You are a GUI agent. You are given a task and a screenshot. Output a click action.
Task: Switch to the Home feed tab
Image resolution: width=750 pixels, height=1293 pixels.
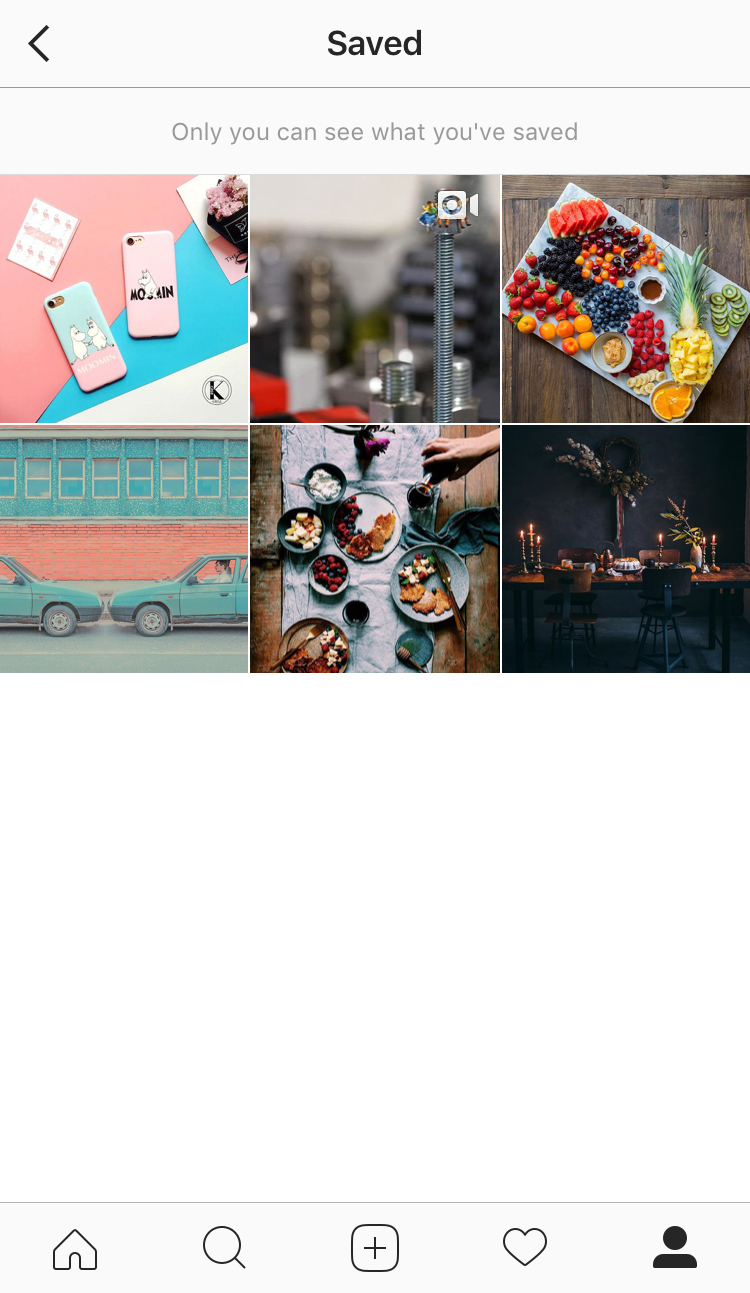pyautogui.click(x=75, y=1248)
